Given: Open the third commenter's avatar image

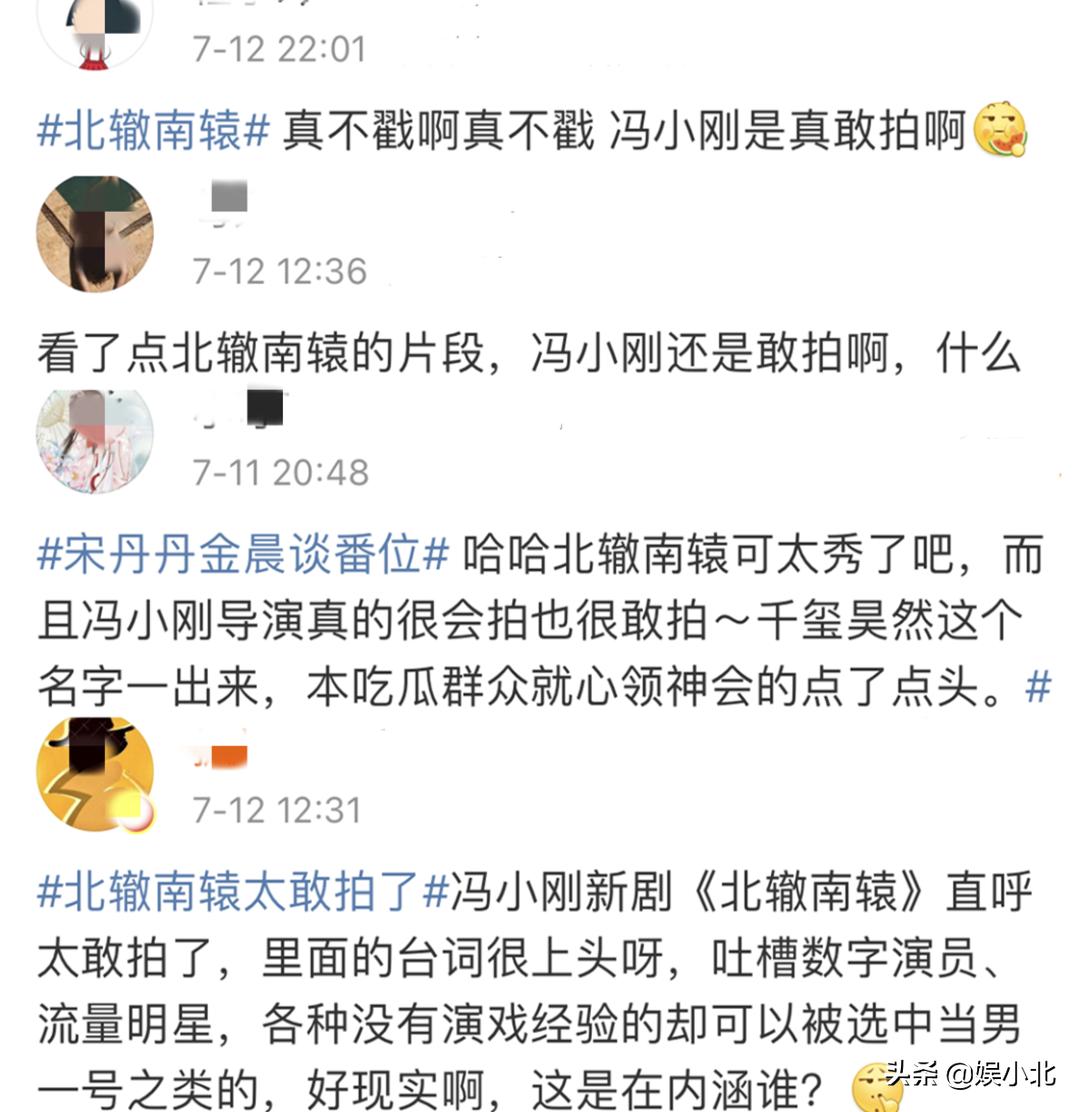Looking at the screenshot, I should (x=95, y=440).
